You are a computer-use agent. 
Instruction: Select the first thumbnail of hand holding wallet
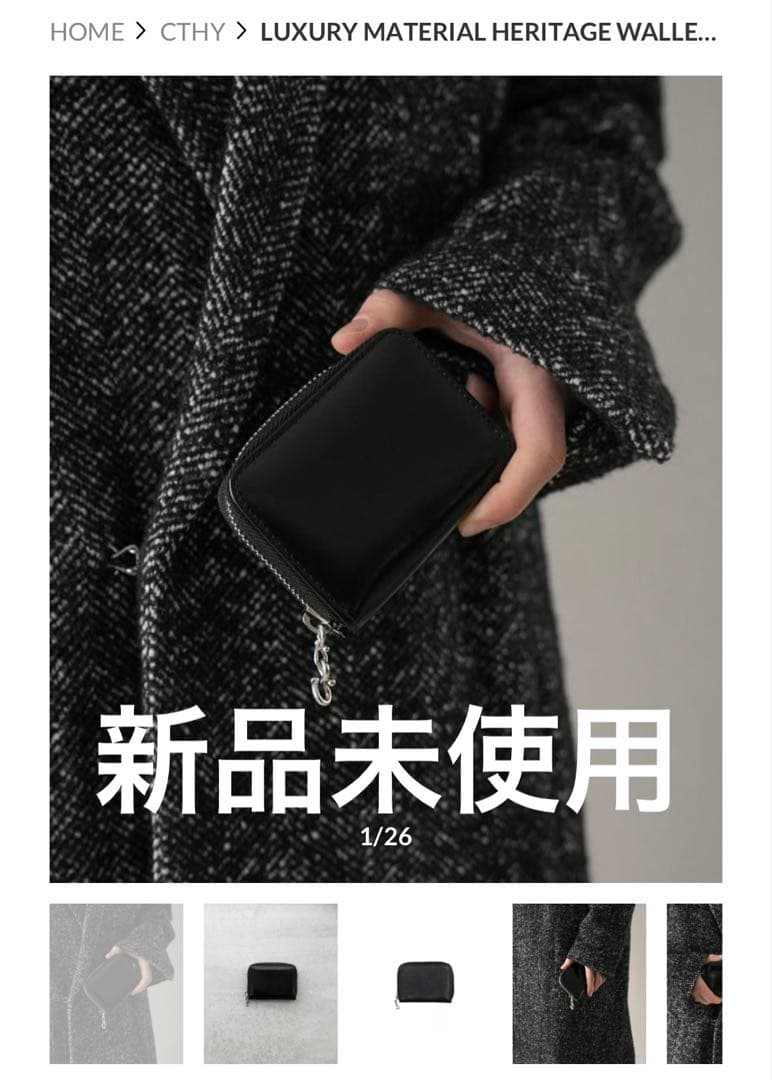(116, 983)
